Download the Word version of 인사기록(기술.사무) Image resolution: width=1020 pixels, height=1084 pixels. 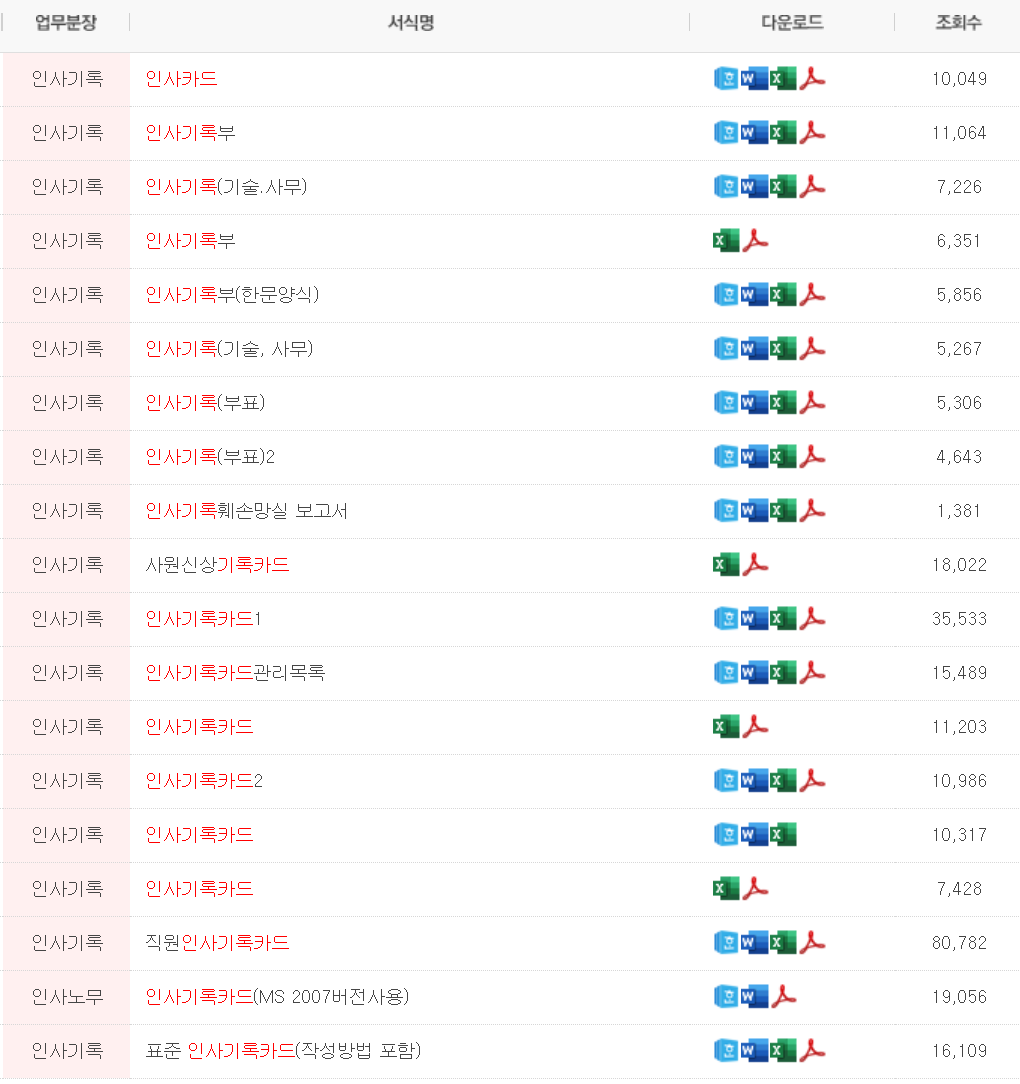tap(753, 186)
